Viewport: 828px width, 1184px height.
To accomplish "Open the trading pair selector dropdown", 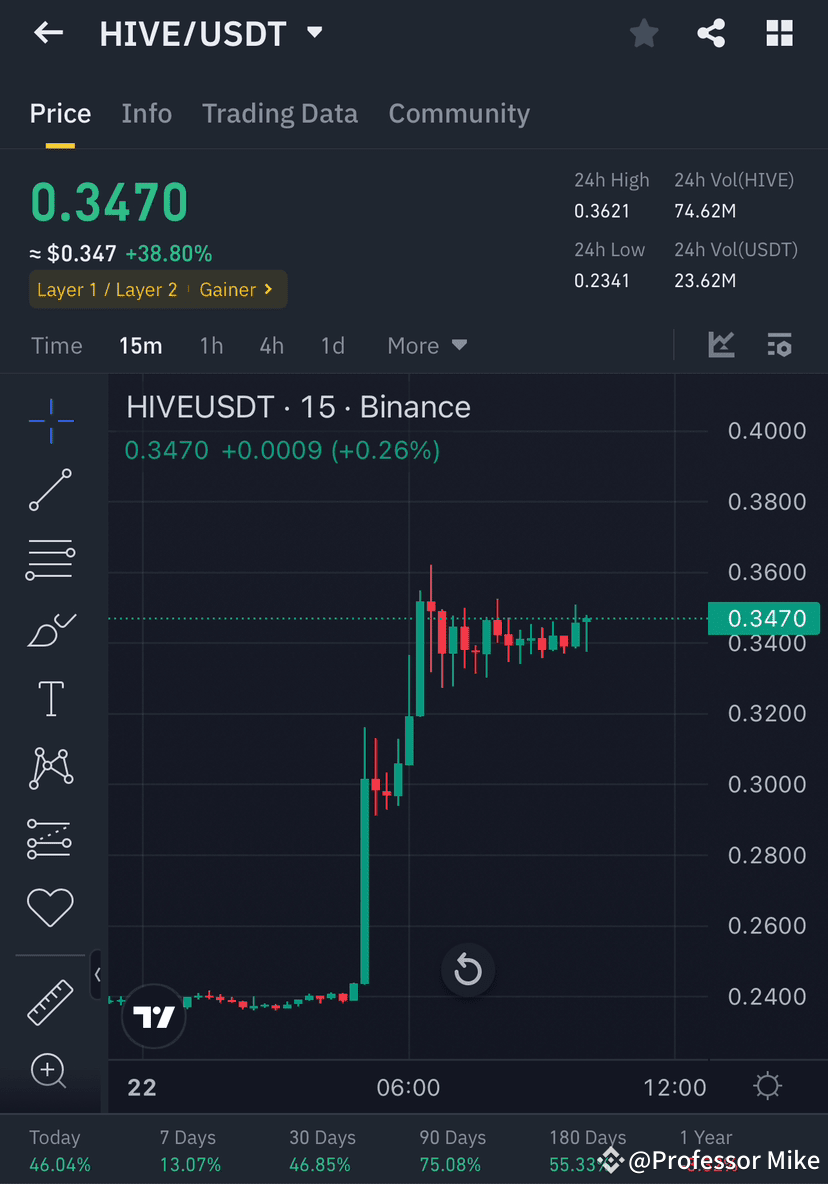I will (313, 32).
